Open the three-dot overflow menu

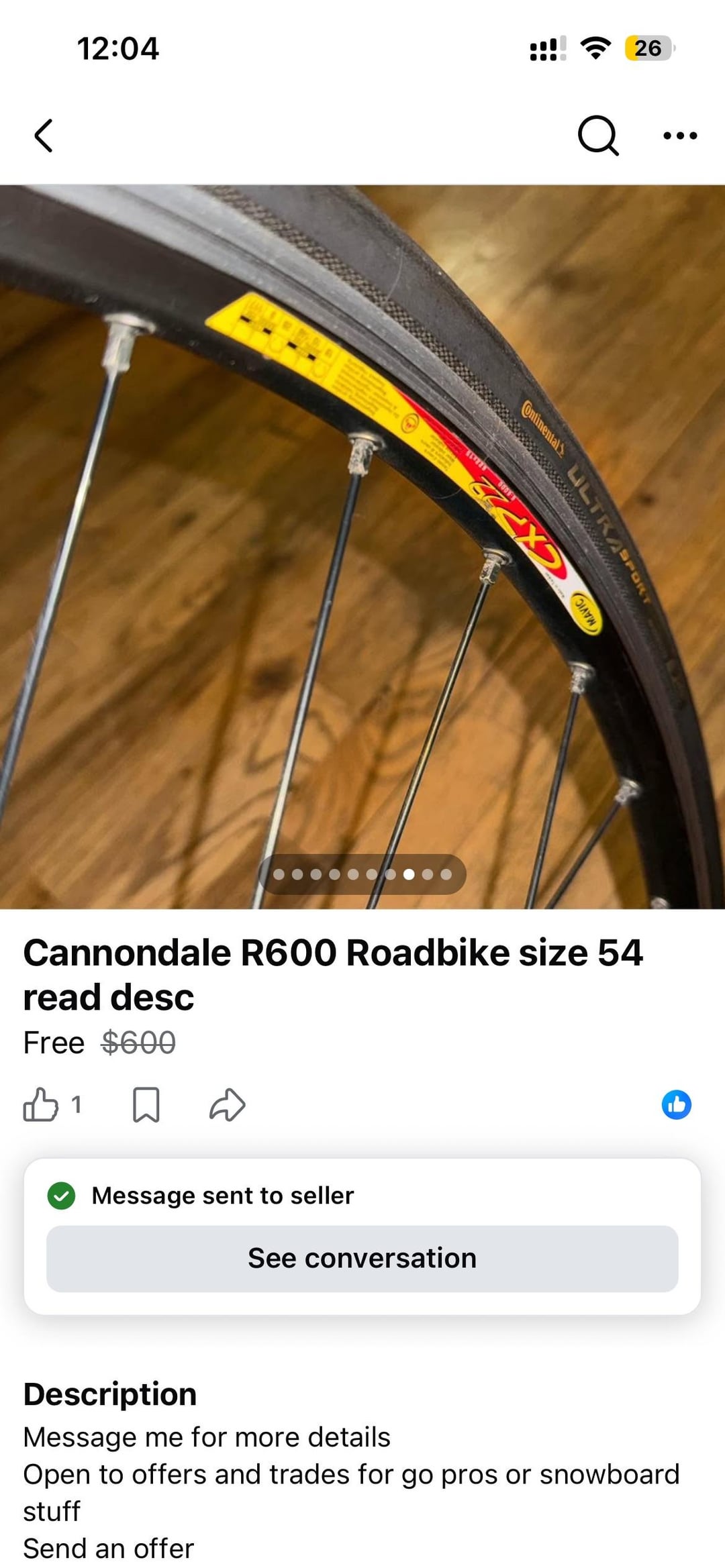point(679,136)
